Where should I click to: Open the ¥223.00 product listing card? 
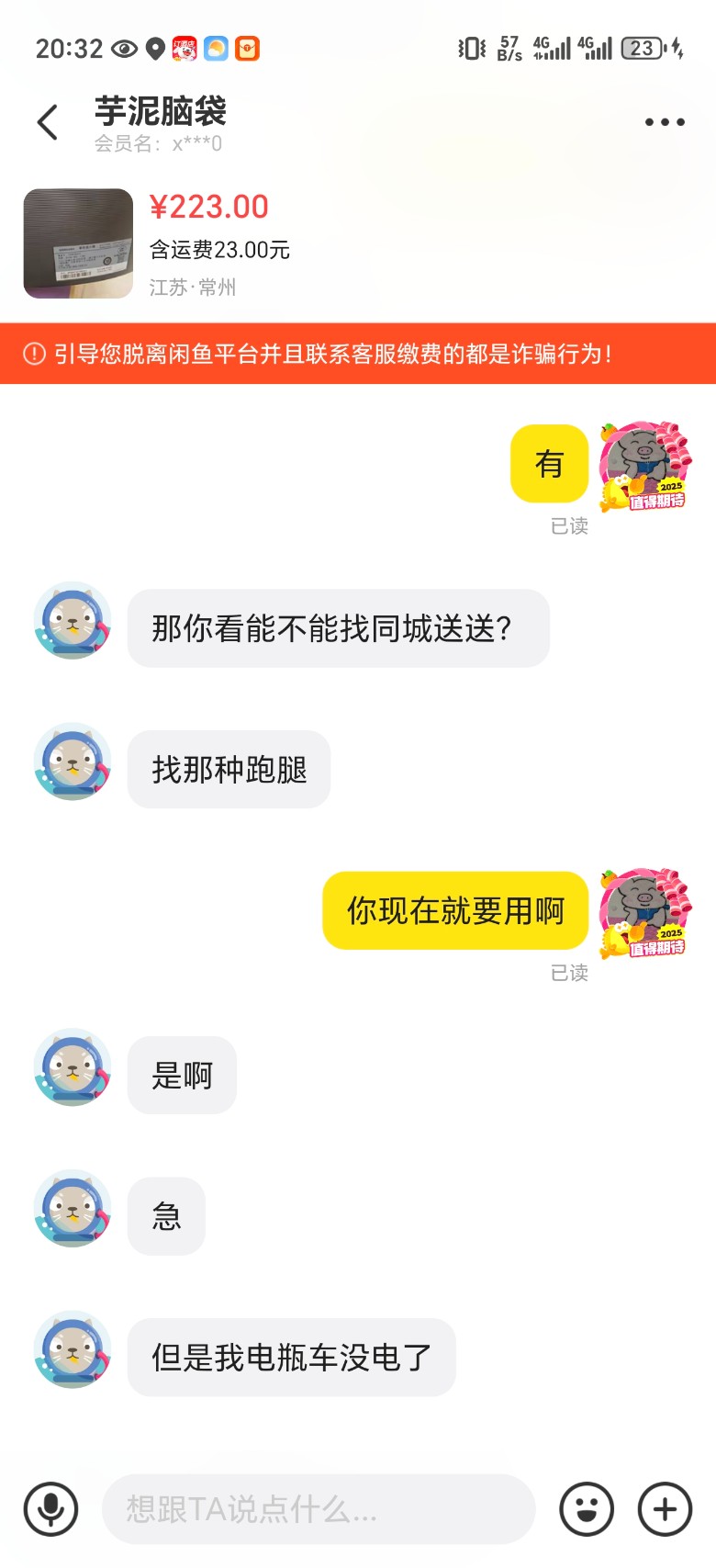coord(184,243)
